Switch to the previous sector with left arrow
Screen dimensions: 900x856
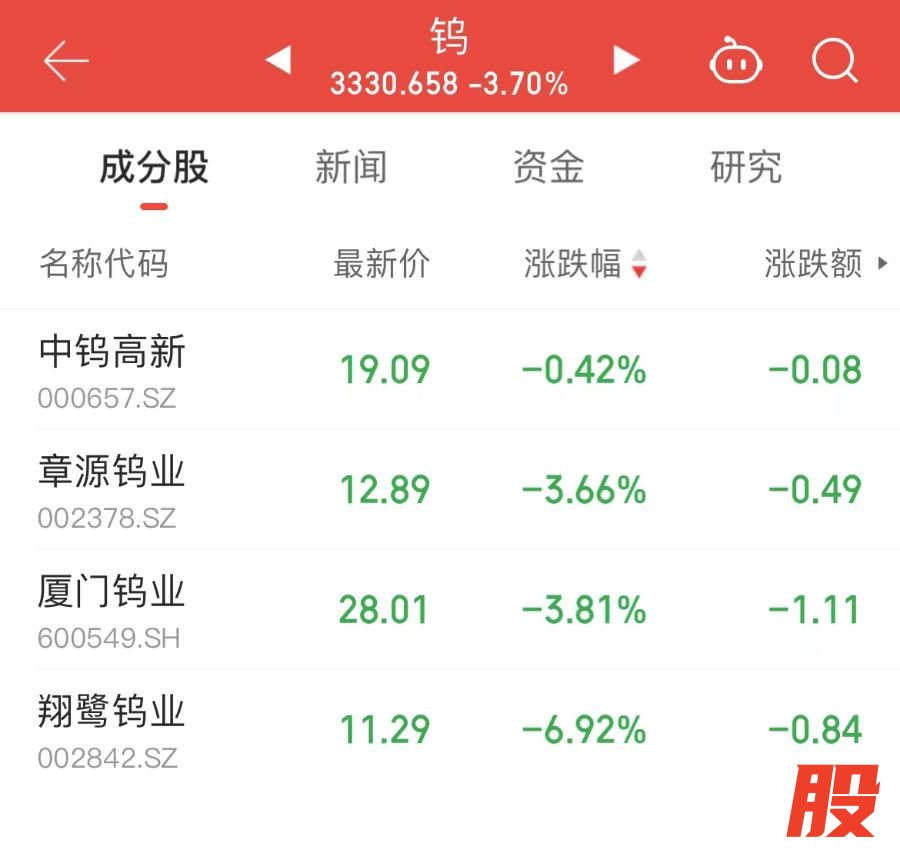pos(278,60)
